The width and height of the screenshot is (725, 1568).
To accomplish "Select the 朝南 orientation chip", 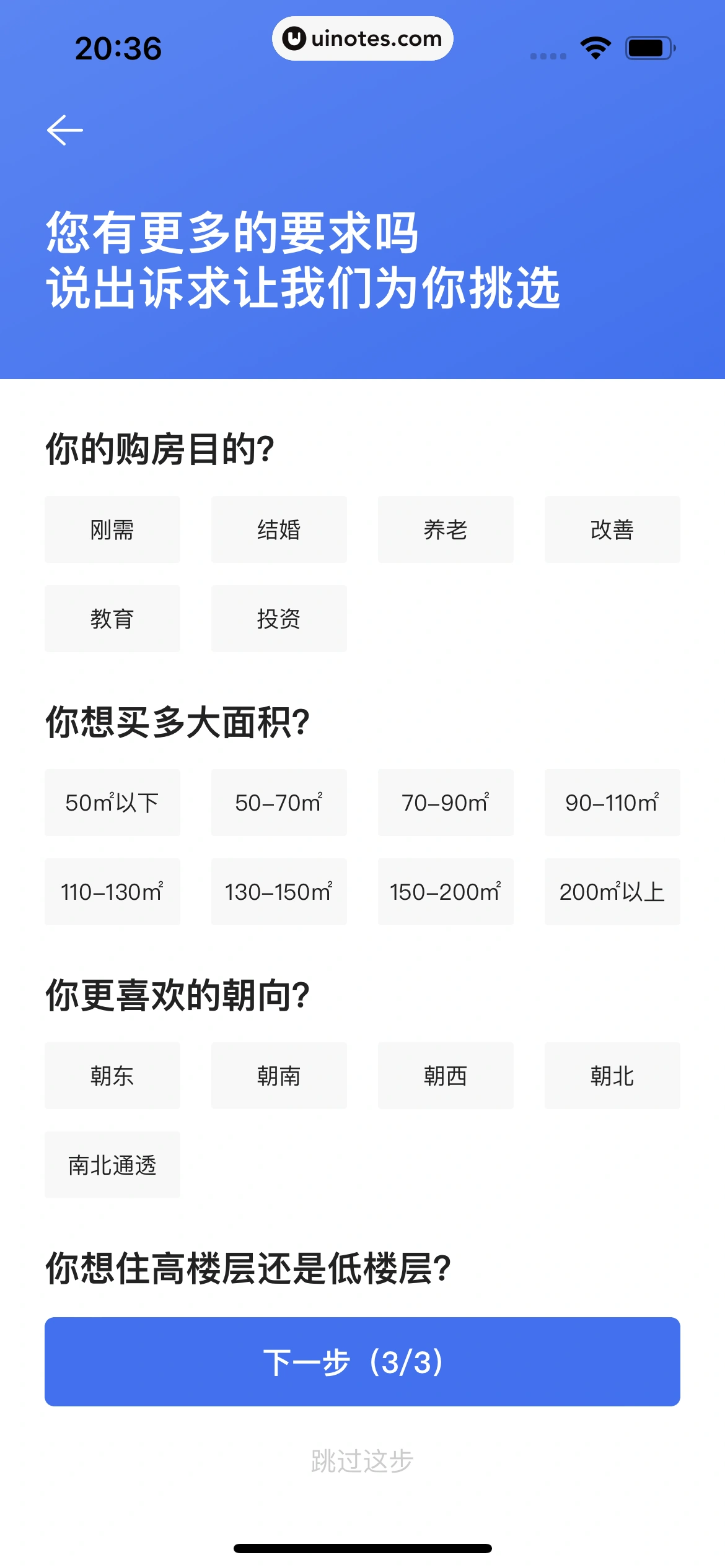I will [279, 1076].
